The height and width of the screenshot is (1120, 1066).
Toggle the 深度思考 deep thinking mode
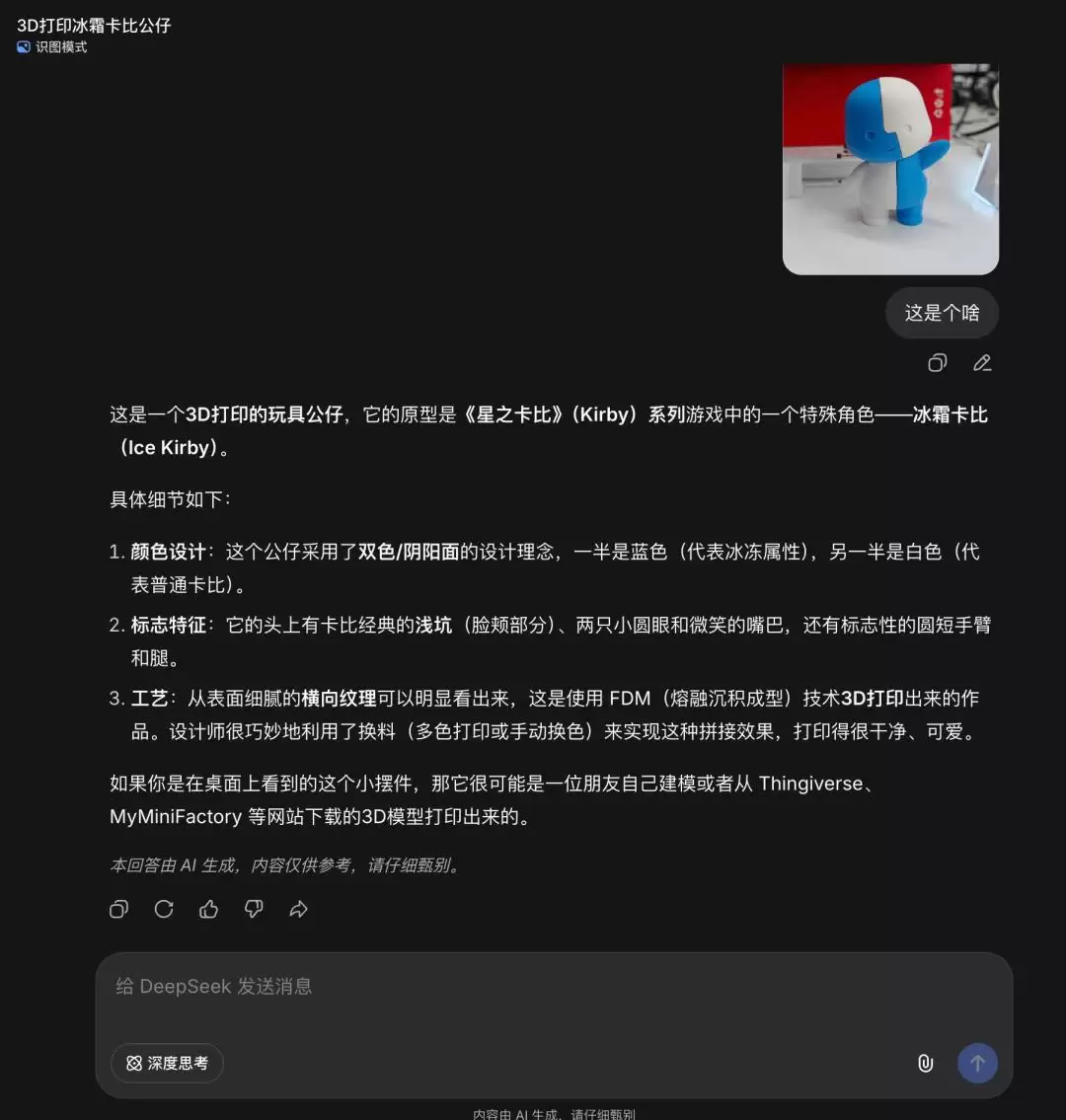pyautogui.click(x=167, y=1063)
